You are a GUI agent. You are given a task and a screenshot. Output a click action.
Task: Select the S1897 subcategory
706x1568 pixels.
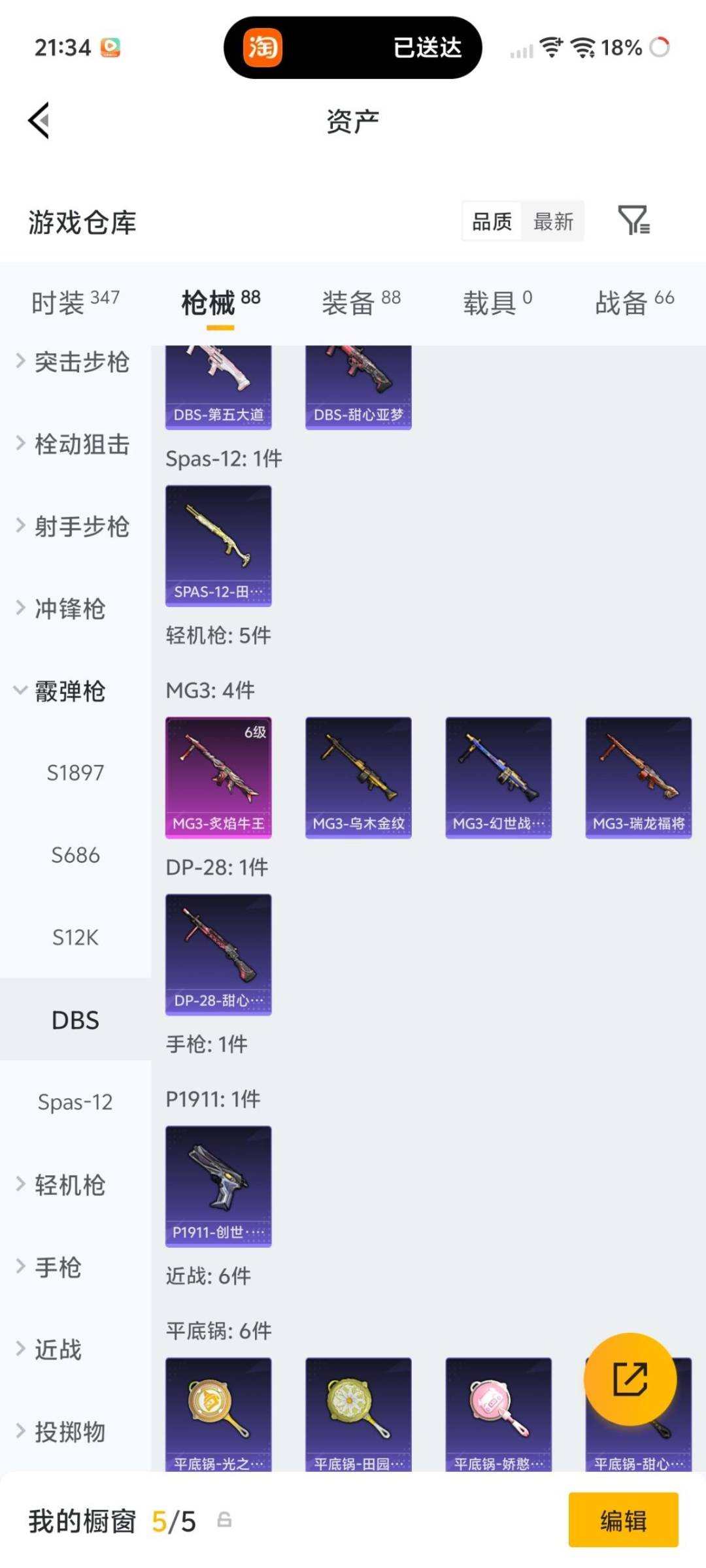[x=76, y=773]
